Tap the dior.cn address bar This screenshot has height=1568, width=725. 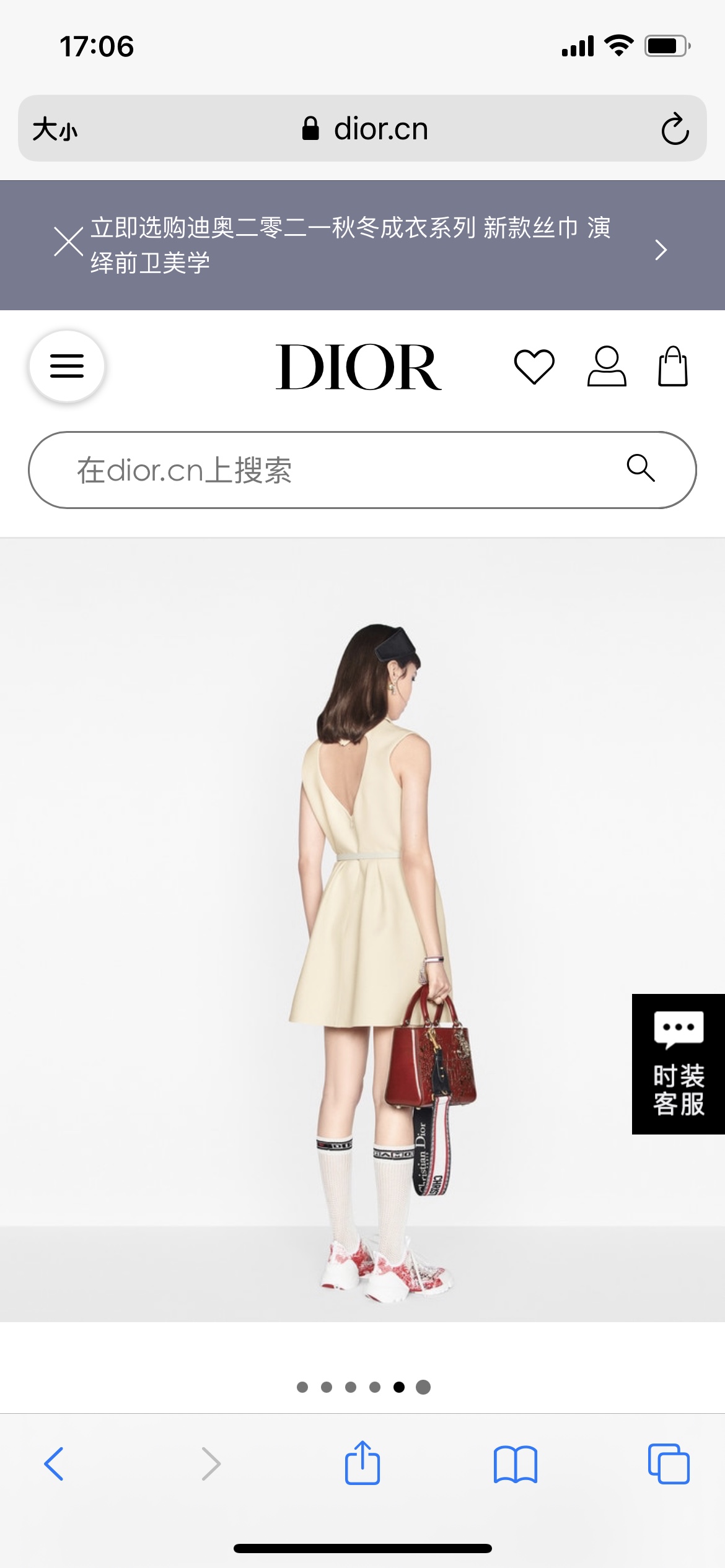click(366, 129)
